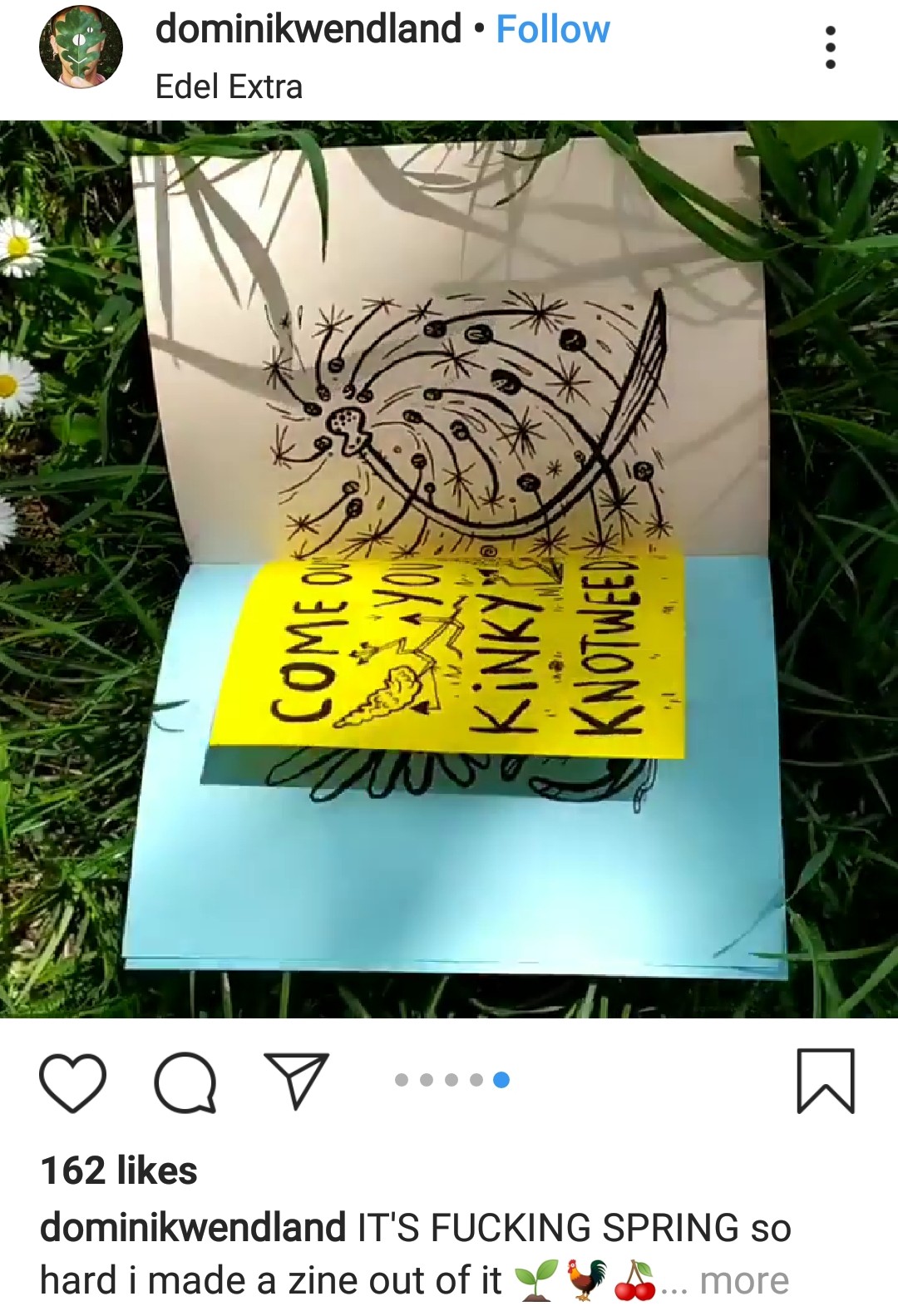The width and height of the screenshot is (898, 1316).
Task: View the 162 likes list
Action: 119,1171
